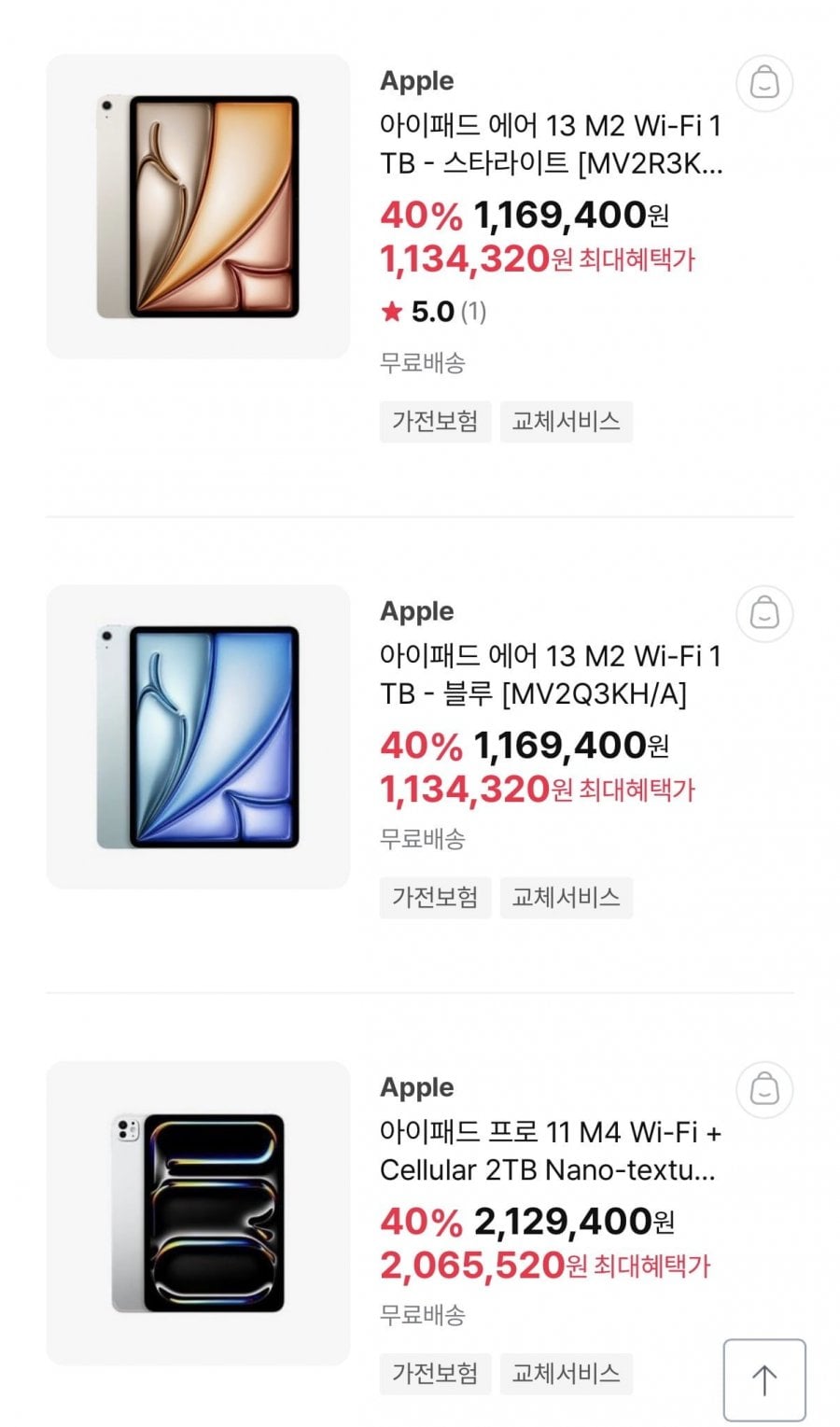Open the Blue iPad Air 13 product

point(198,736)
